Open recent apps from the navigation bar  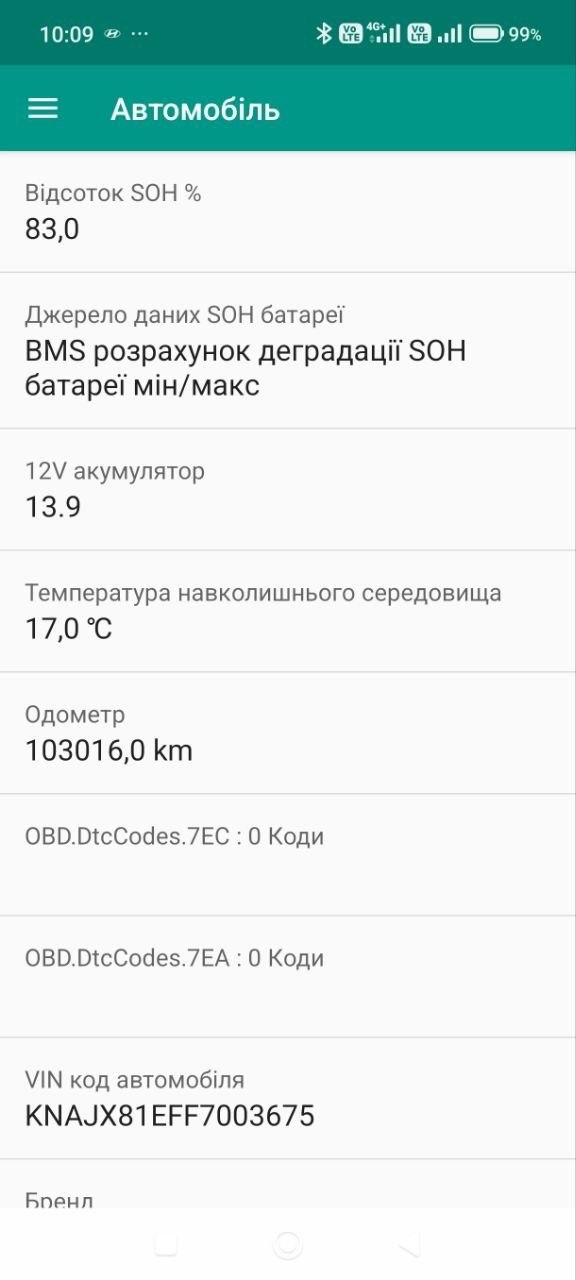pos(166,1244)
